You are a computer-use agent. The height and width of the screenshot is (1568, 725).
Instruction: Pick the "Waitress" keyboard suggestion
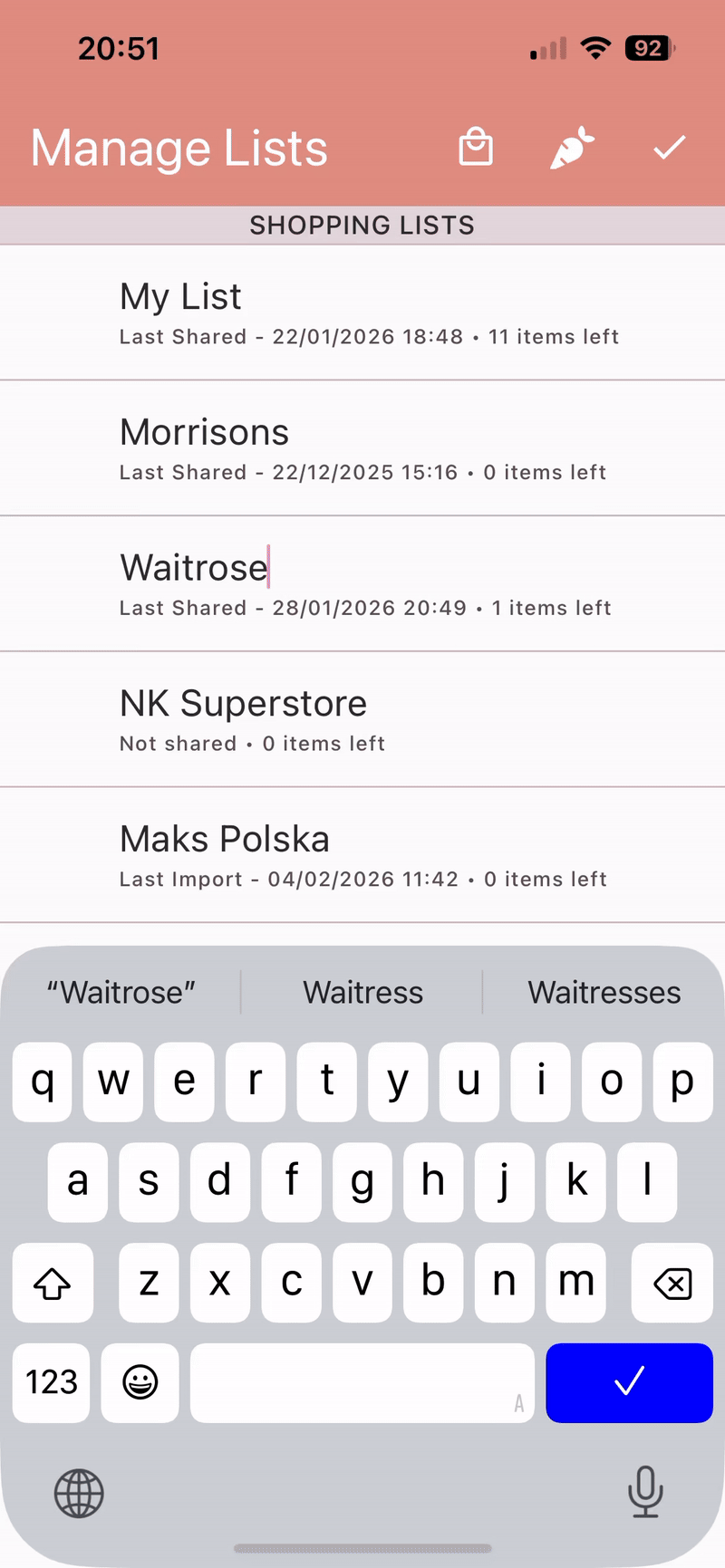pyautogui.click(x=362, y=993)
